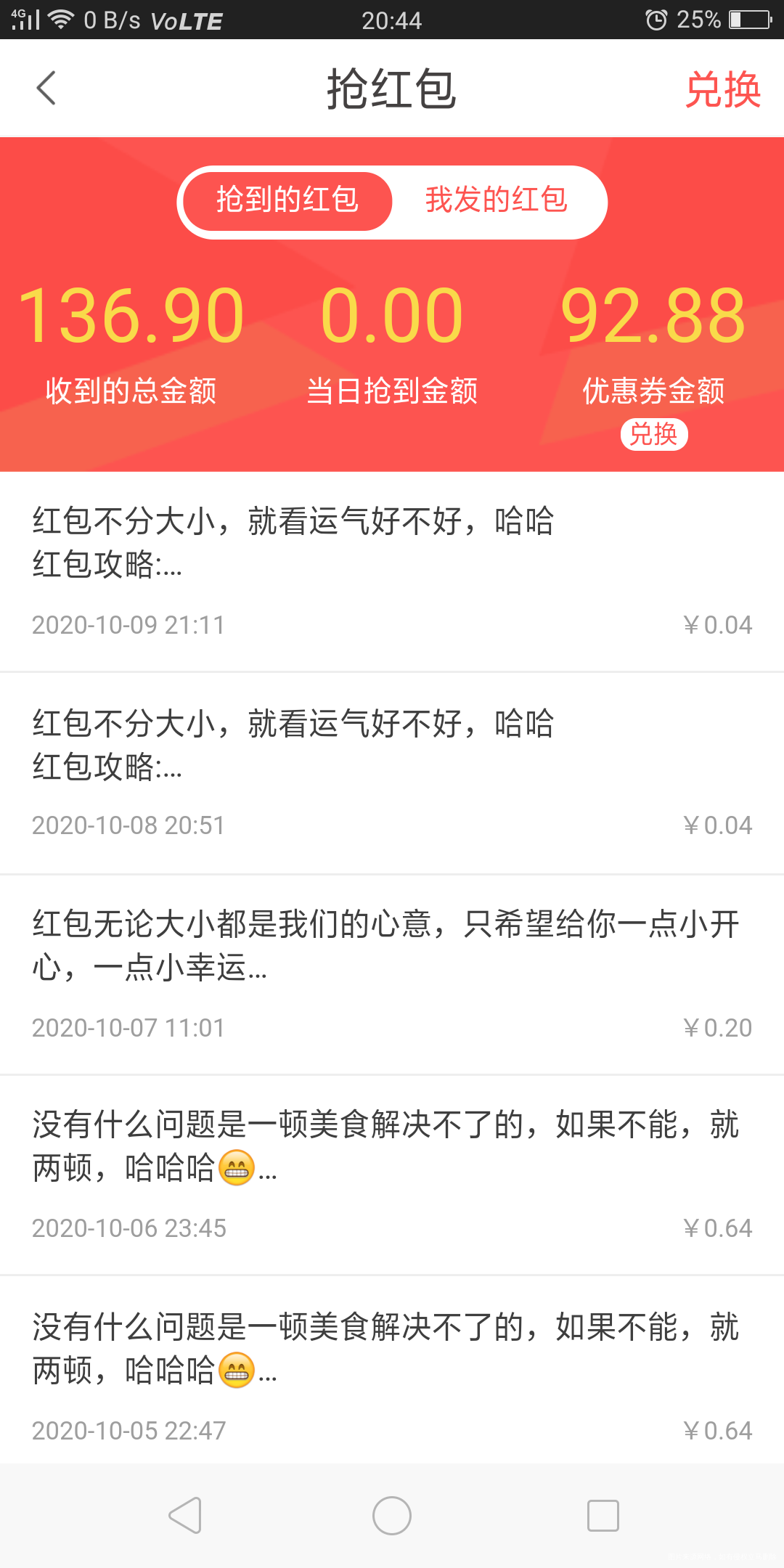Viewport: 784px width, 1568px height.
Task: Tap the Wi-Fi icon in status bar
Action: click(61, 20)
